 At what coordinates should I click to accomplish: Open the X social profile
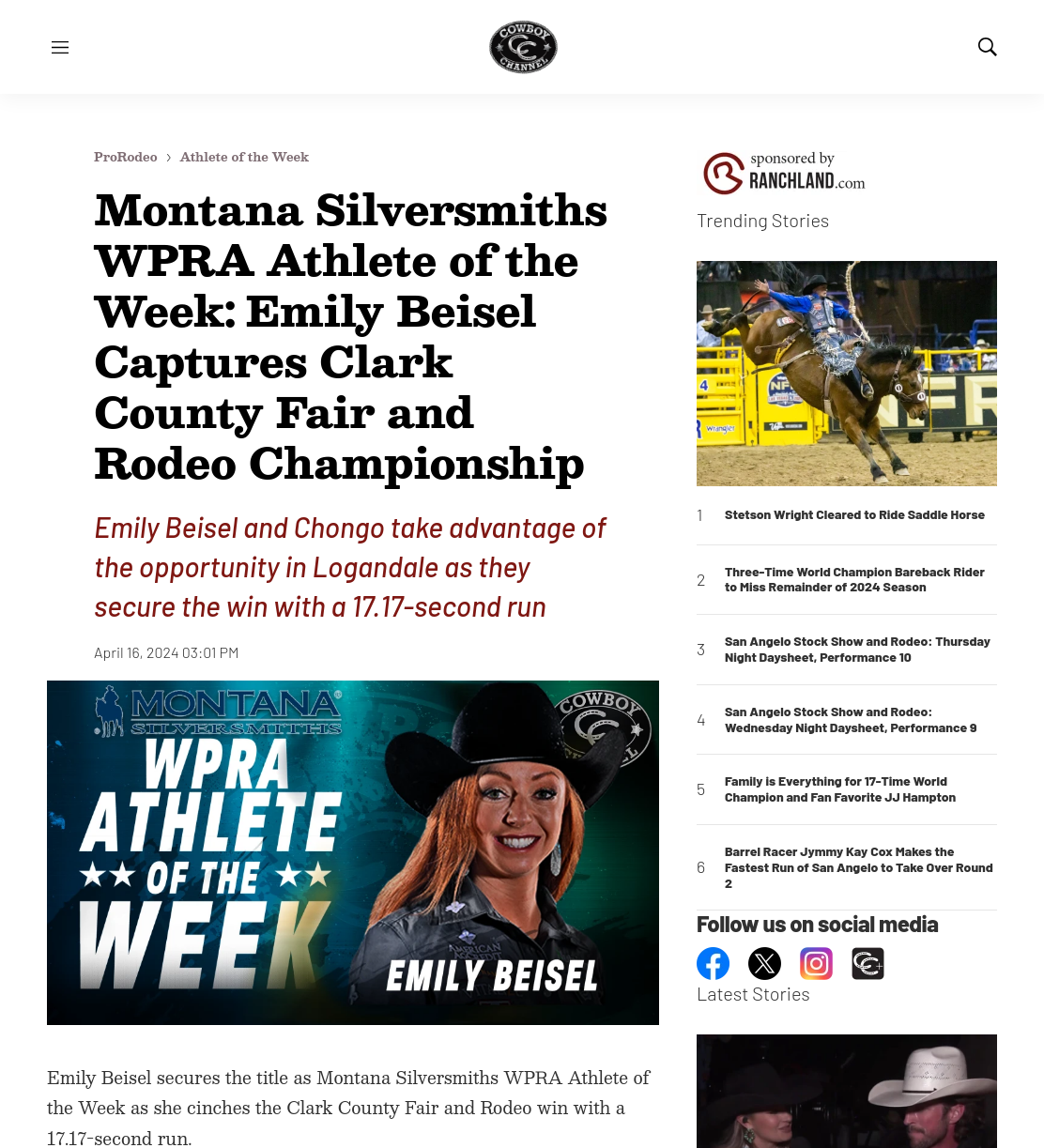pos(764,963)
